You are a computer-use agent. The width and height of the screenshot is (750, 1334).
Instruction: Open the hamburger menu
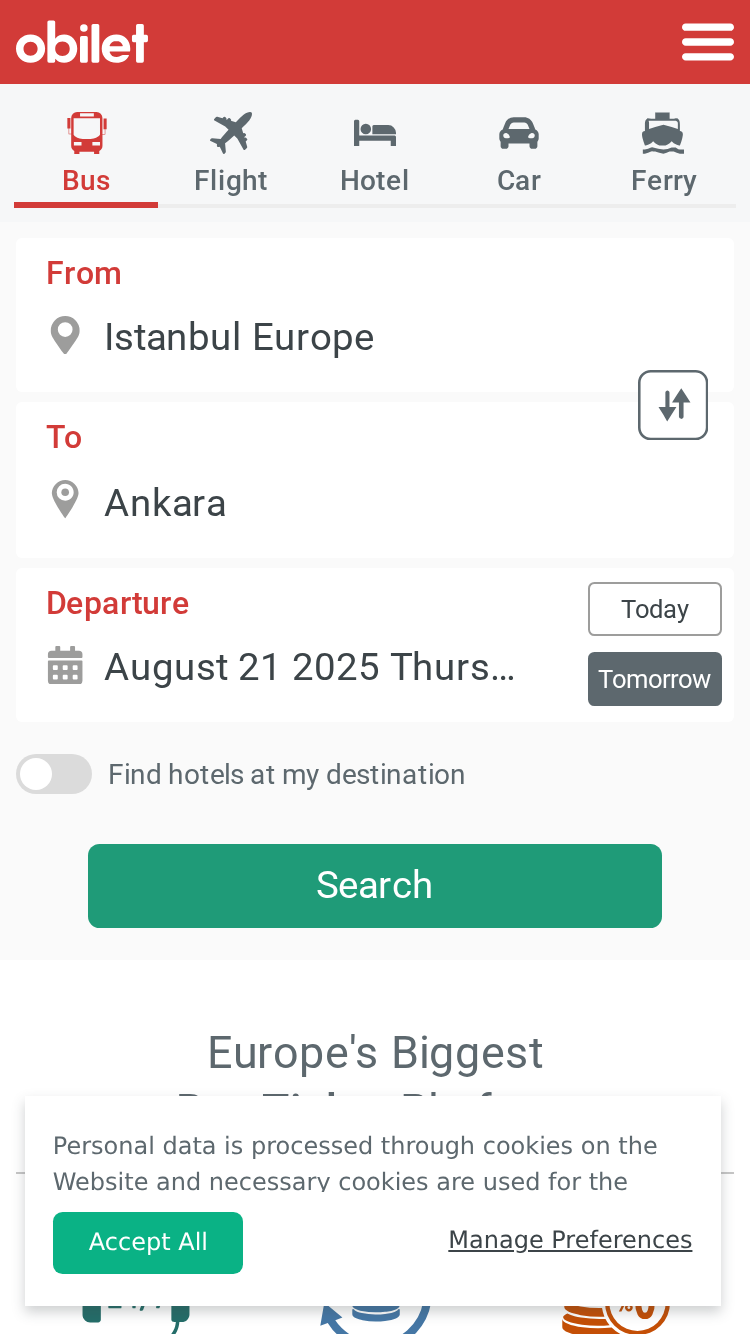coord(708,42)
